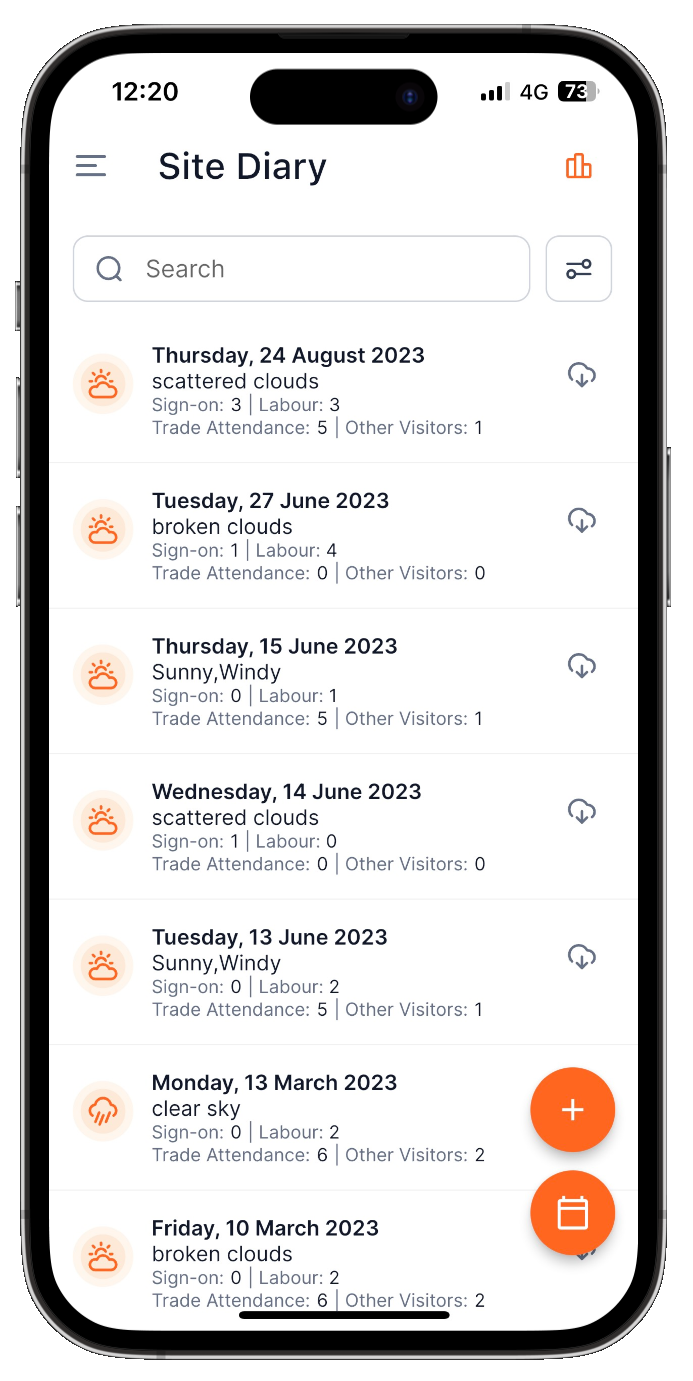Open the calendar floating button
This screenshot has height=1381, width=693.
pos(573,1213)
